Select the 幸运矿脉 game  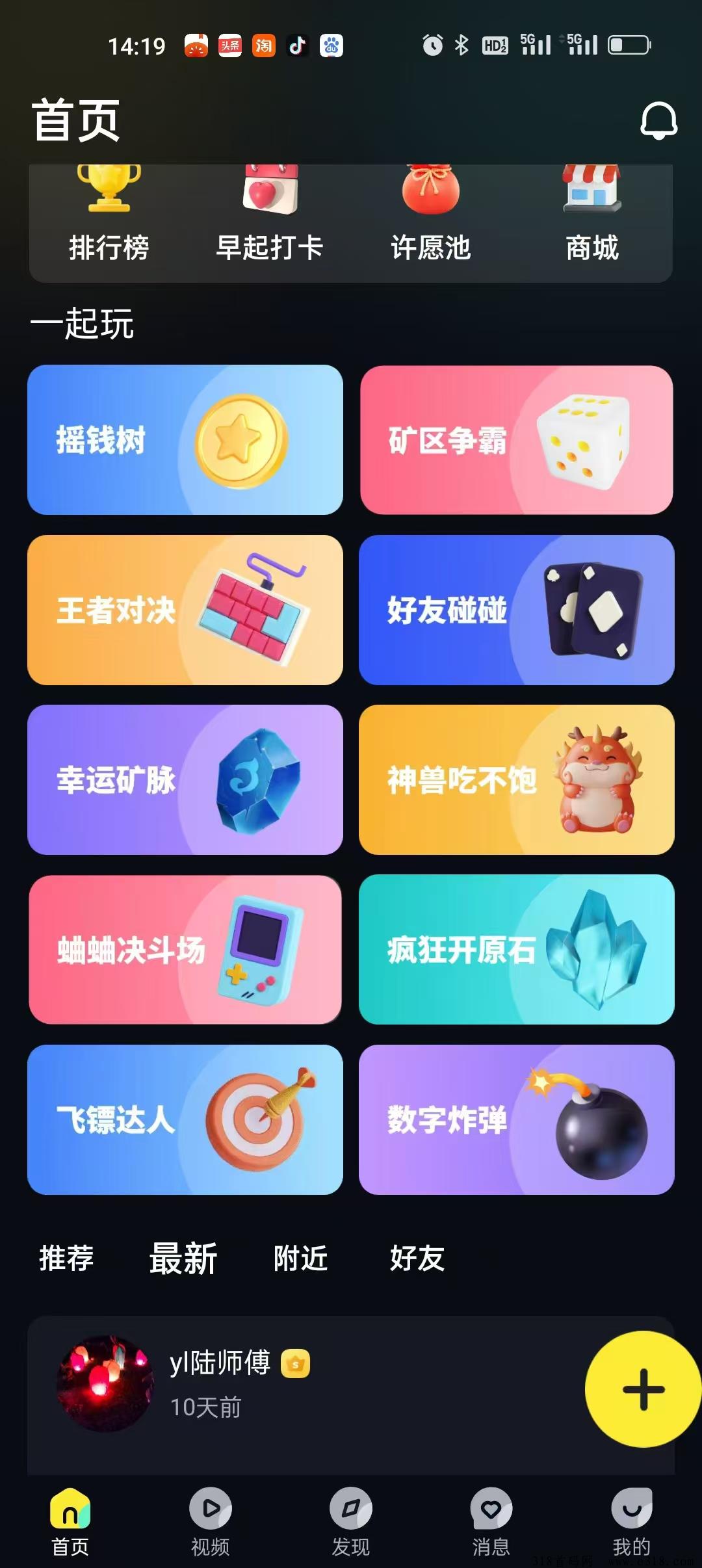(x=185, y=779)
